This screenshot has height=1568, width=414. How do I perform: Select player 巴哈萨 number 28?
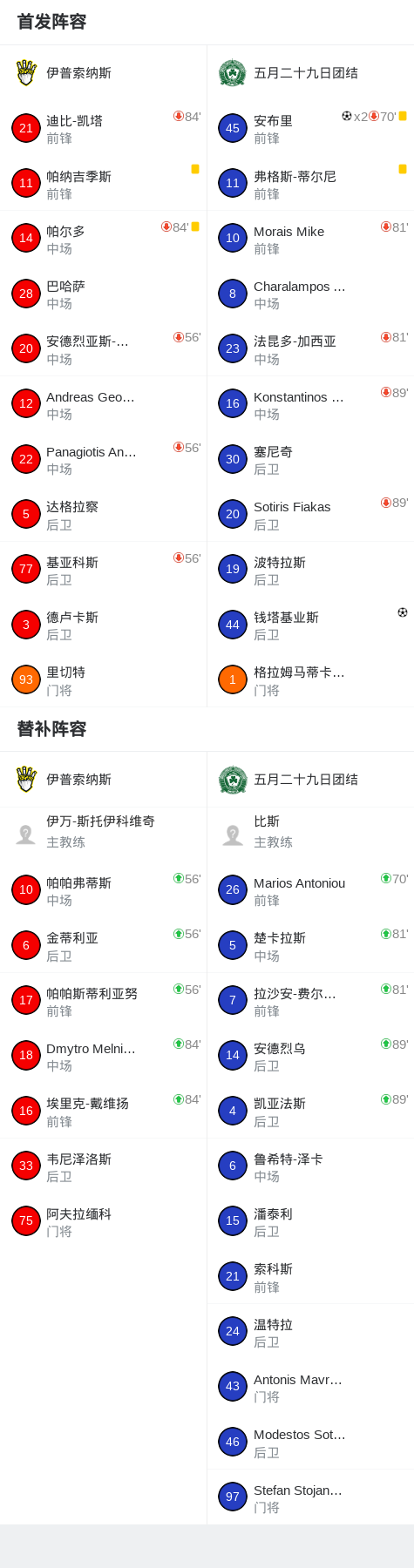(103, 294)
